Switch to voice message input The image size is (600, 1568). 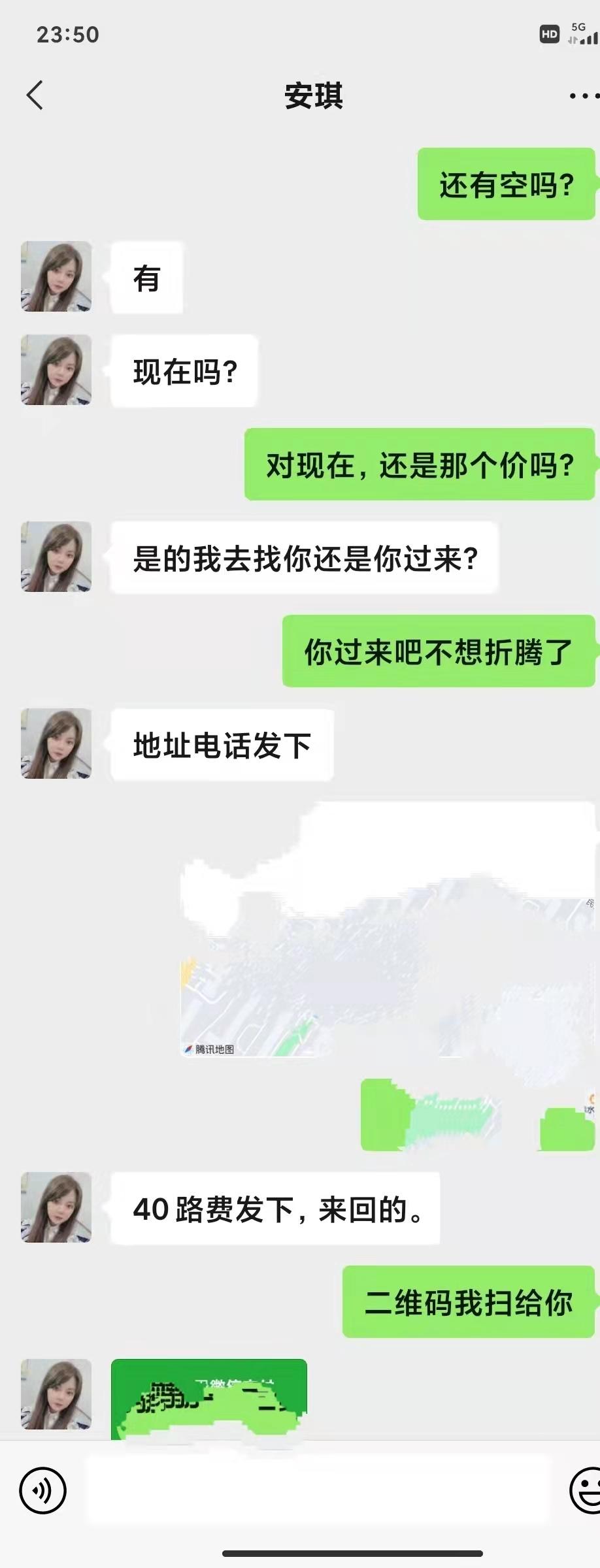[43, 1490]
